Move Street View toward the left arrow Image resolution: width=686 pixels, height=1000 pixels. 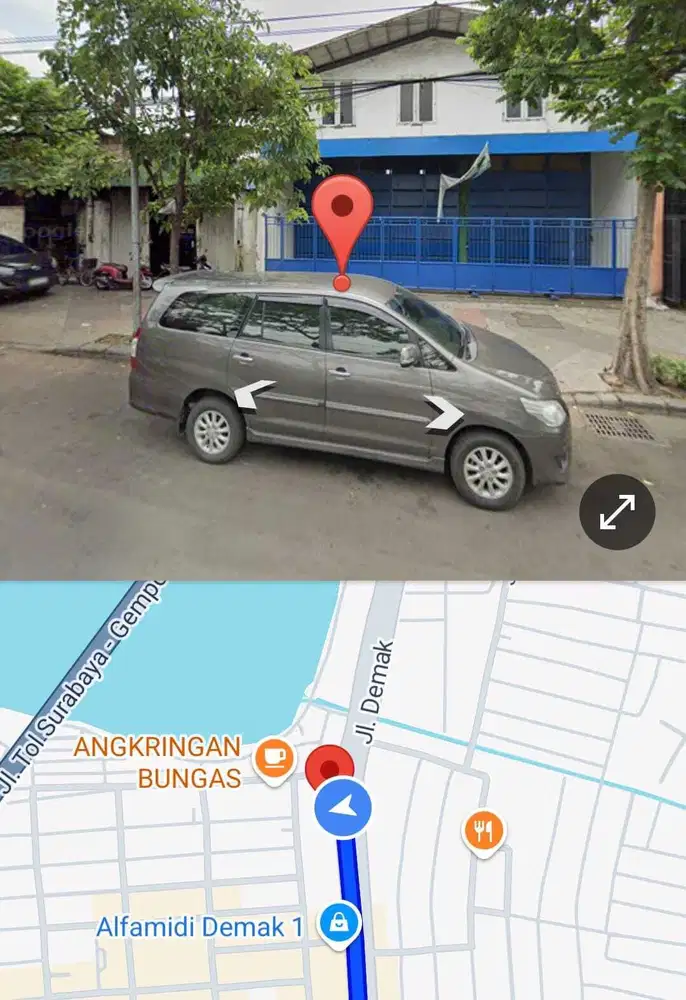254,394
